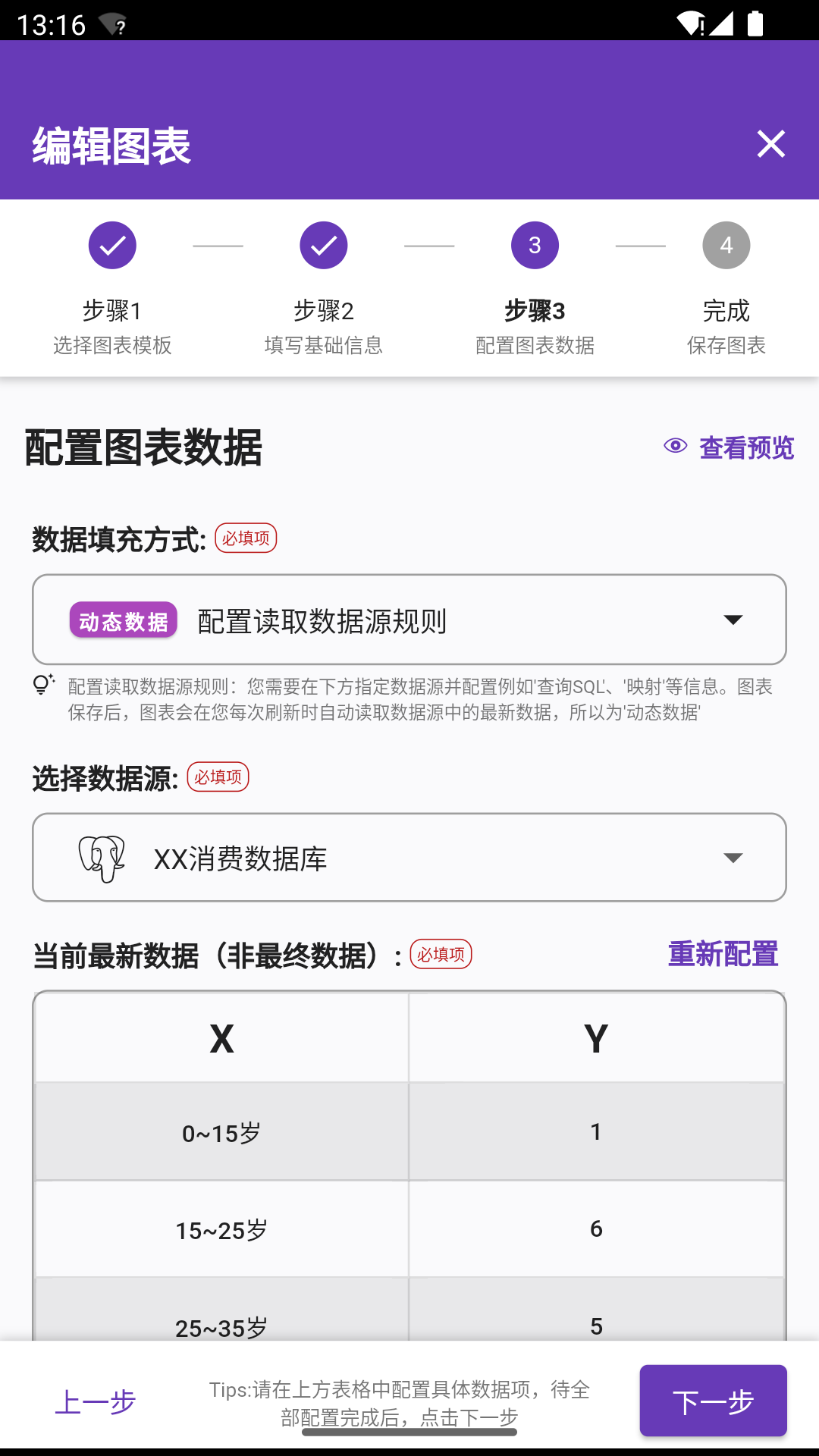Click the lightbulb tip icon
The image size is (819, 1456).
[x=42, y=686]
